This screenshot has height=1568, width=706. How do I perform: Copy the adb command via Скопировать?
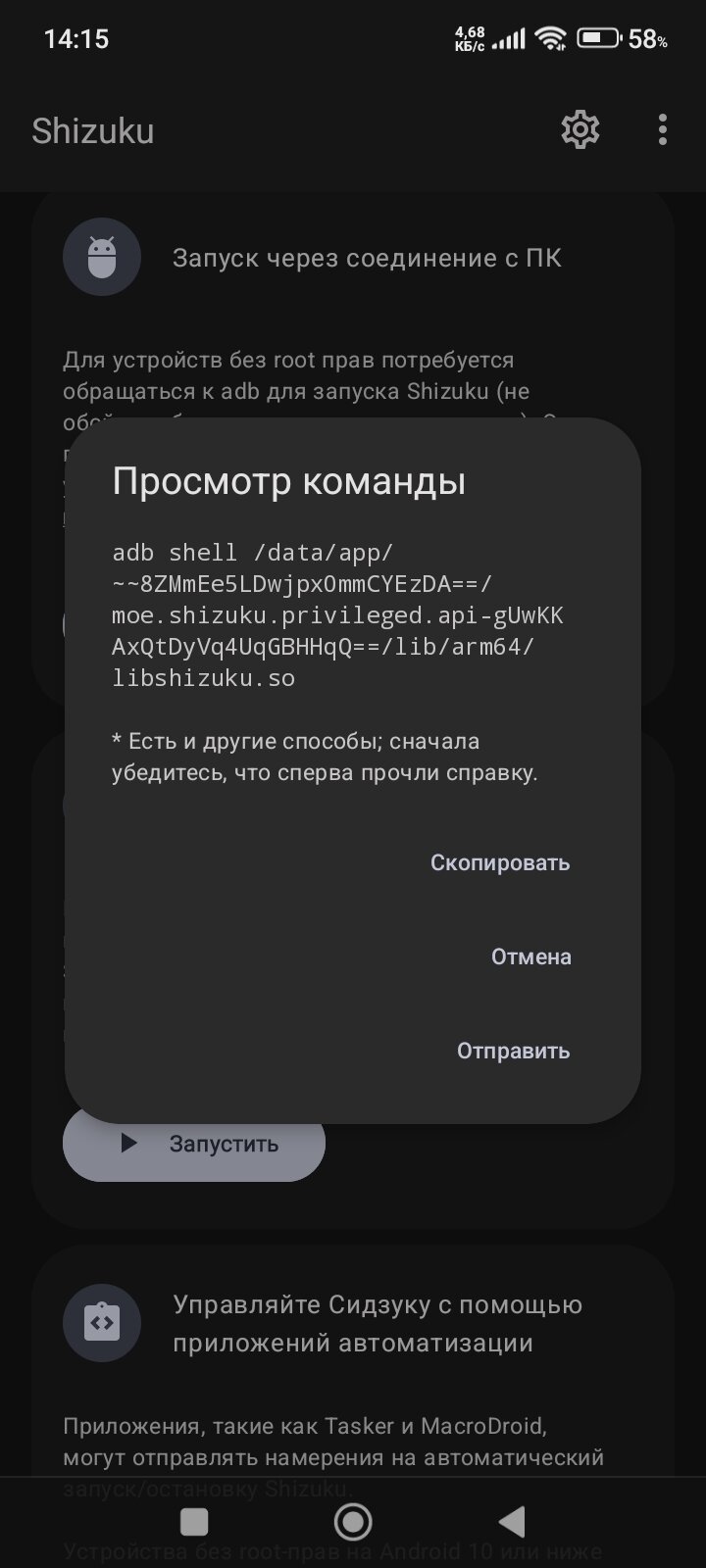coord(500,862)
